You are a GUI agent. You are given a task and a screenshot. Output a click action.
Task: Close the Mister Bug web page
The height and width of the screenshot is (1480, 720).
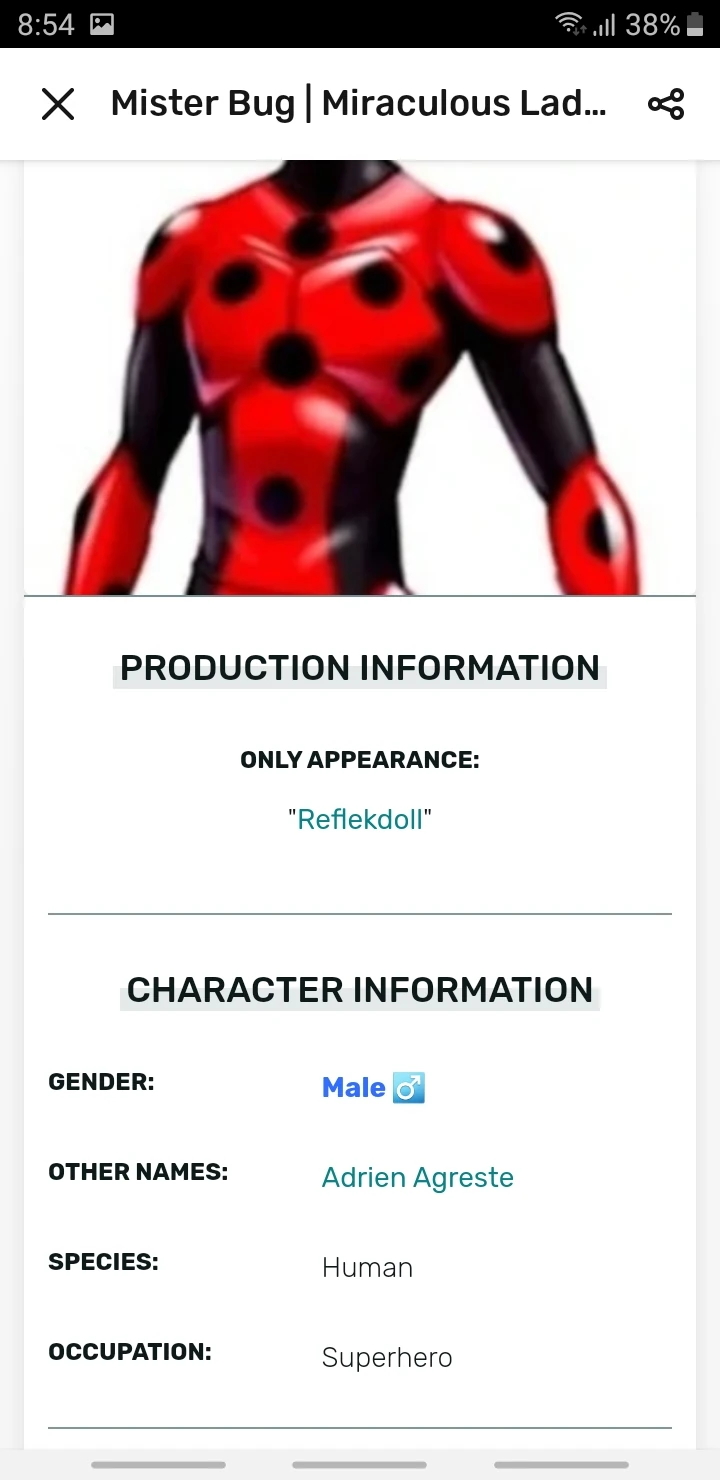coord(58,104)
